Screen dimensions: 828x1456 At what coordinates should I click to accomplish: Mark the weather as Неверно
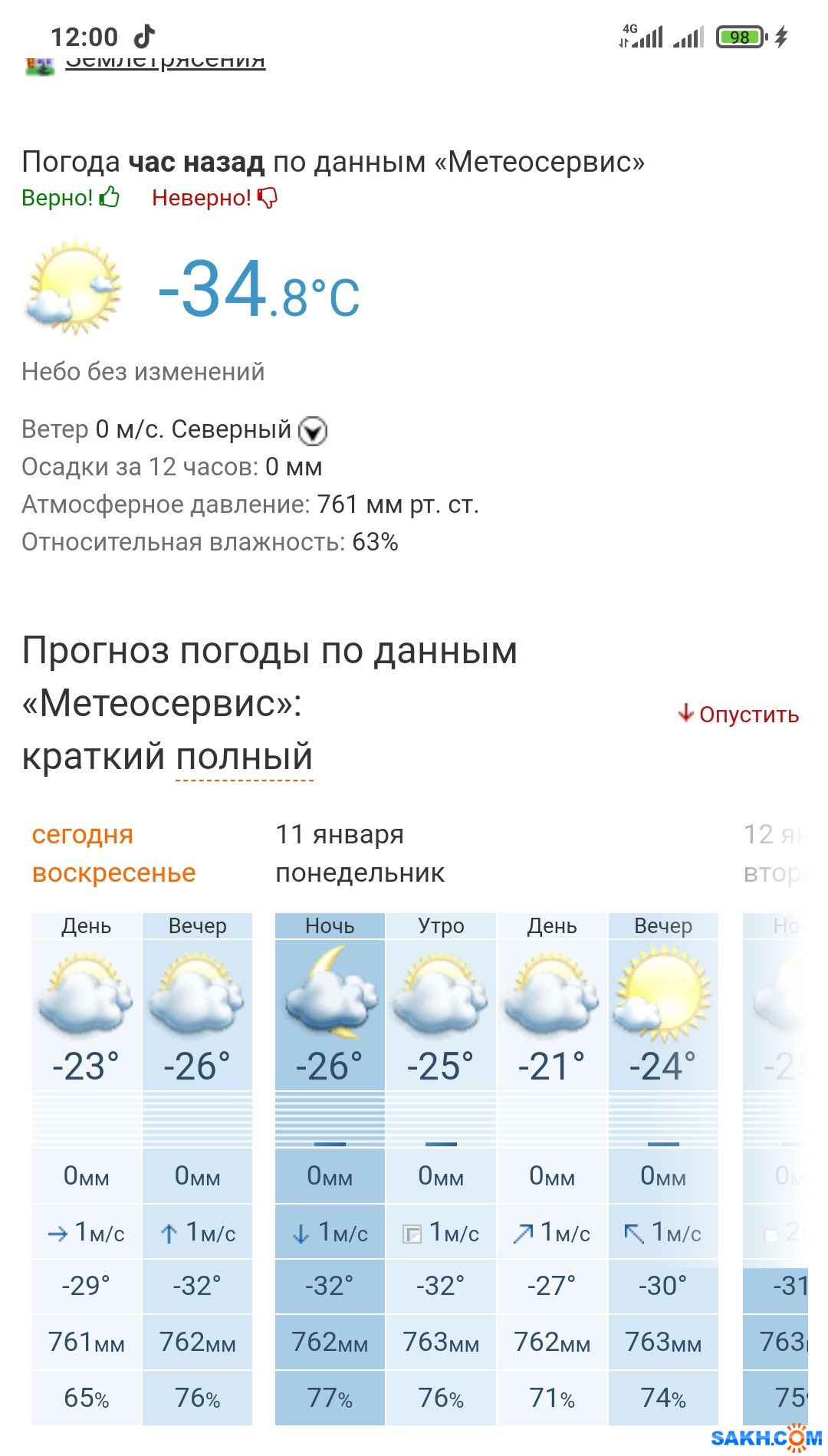point(215,198)
